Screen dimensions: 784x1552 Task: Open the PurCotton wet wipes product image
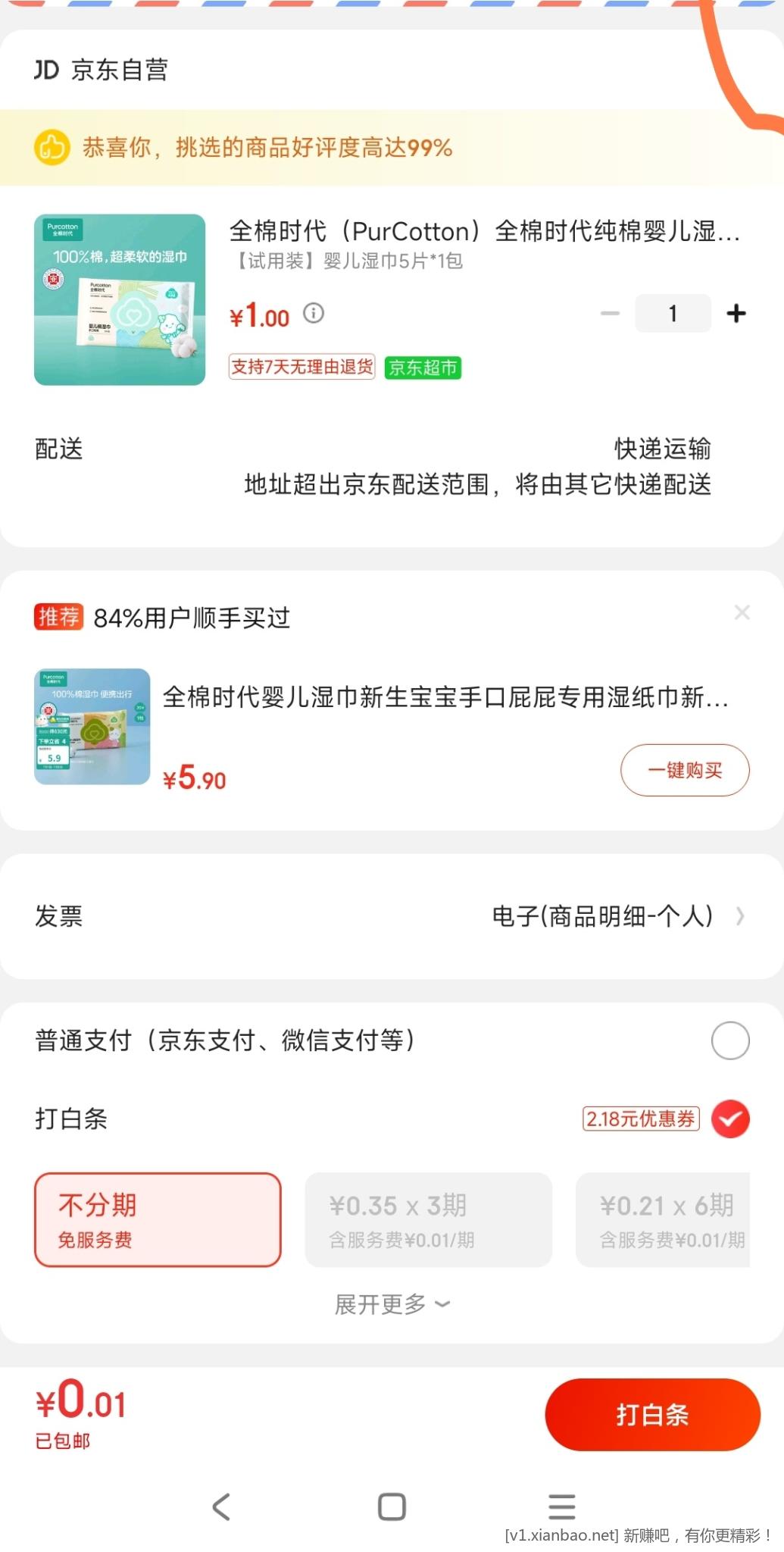point(120,299)
